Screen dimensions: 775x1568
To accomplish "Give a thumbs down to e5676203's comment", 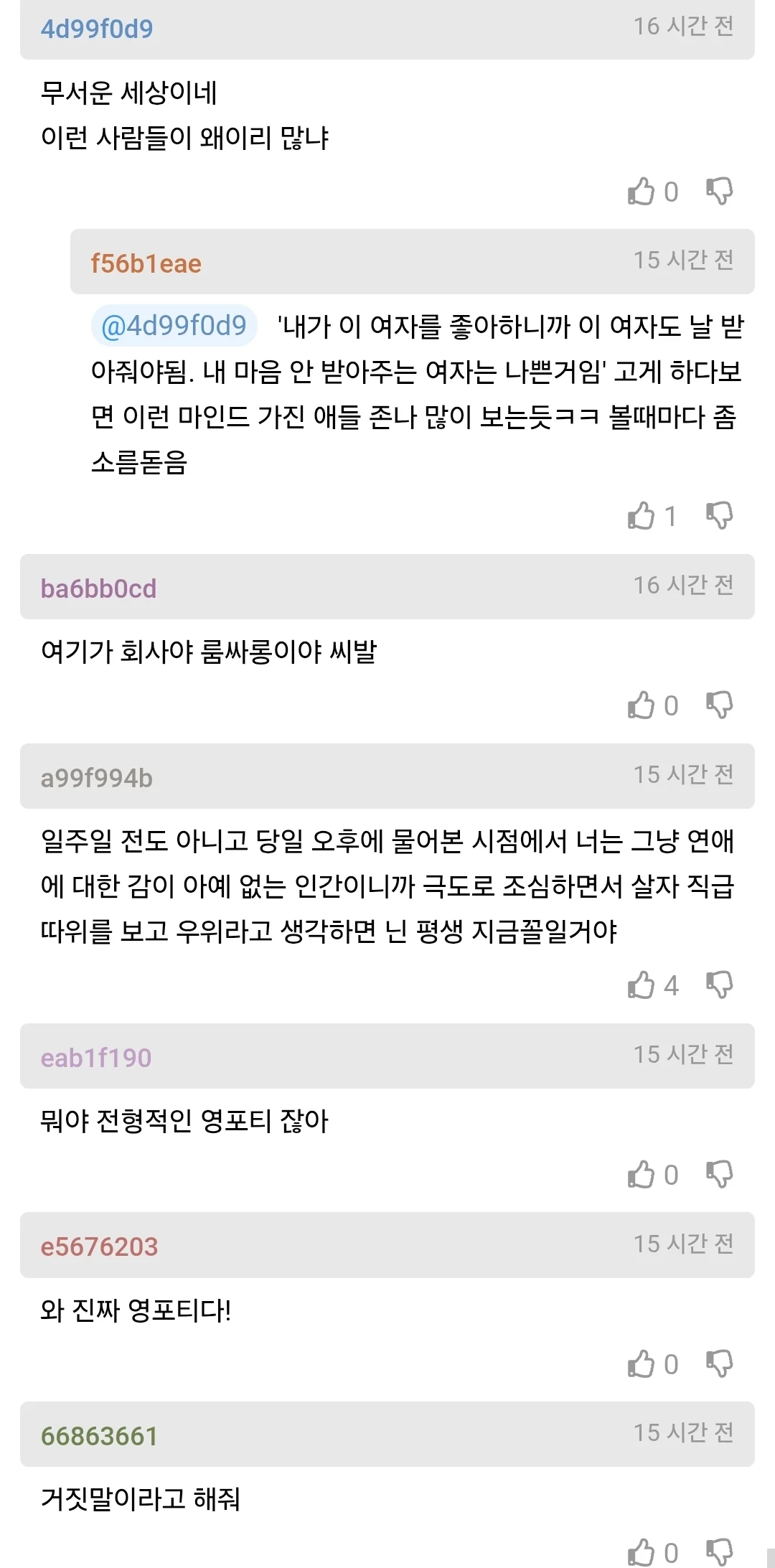I will [x=719, y=1364].
